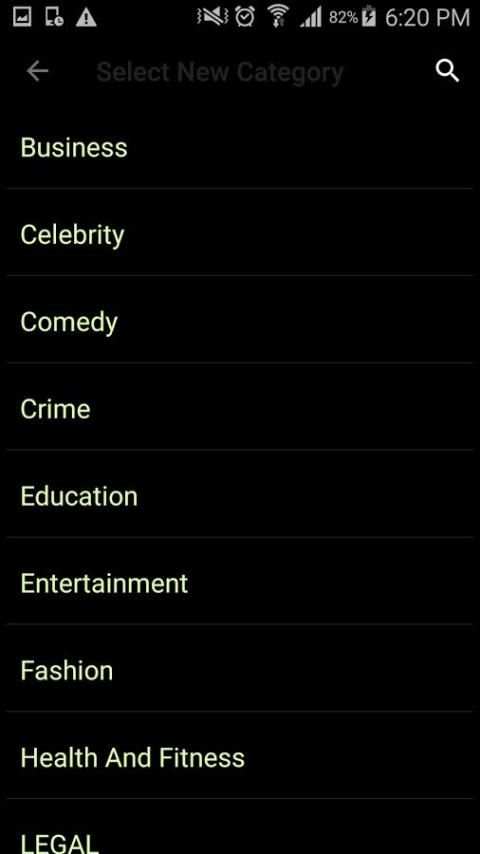Go back using the arrow icon
This screenshot has height=854, width=480.
pos(37,71)
